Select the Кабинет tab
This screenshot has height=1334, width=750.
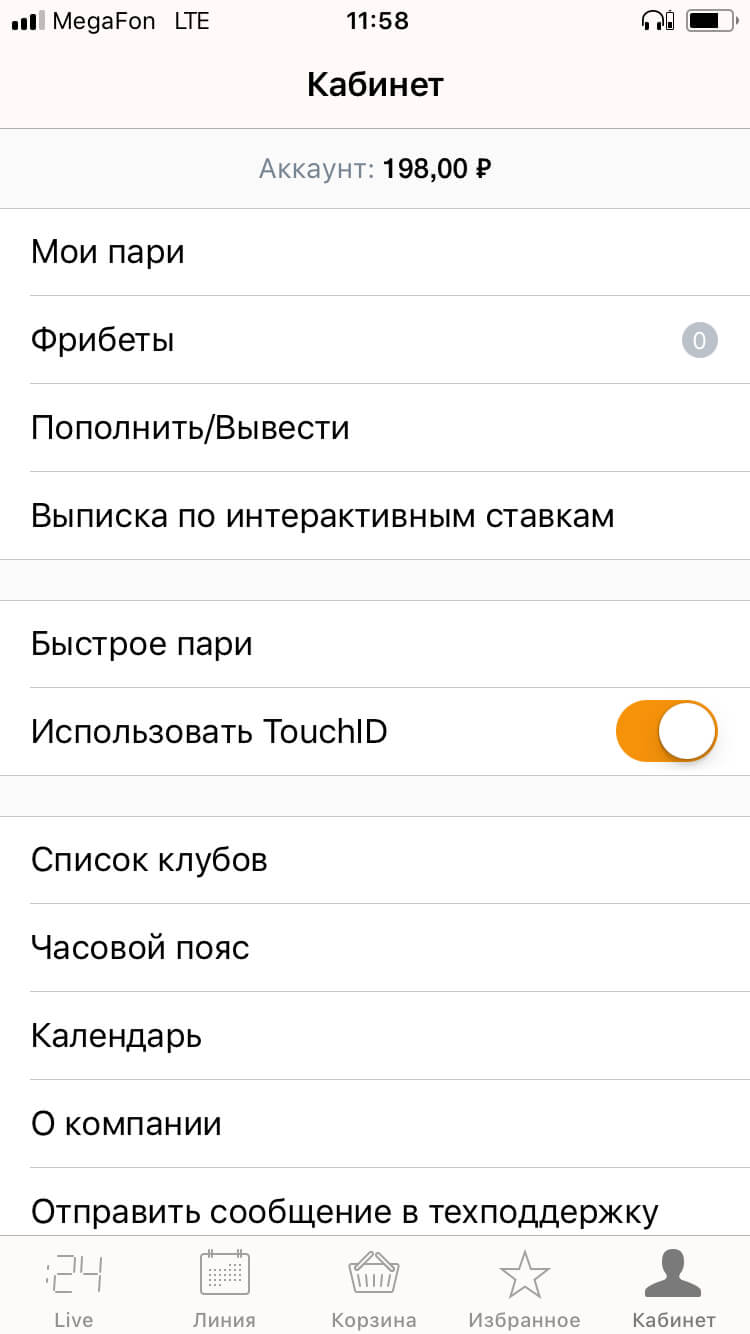coord(674,1287)
